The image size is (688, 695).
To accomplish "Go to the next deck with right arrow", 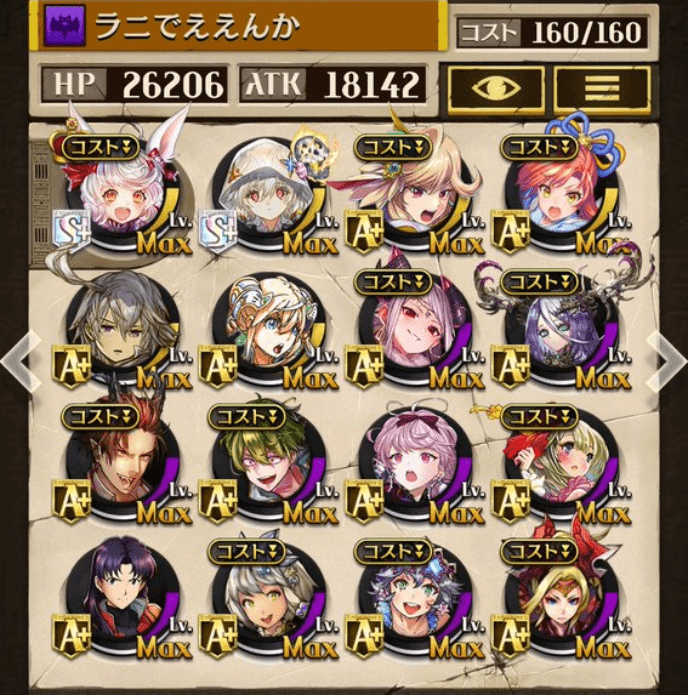I will [666, 358].
